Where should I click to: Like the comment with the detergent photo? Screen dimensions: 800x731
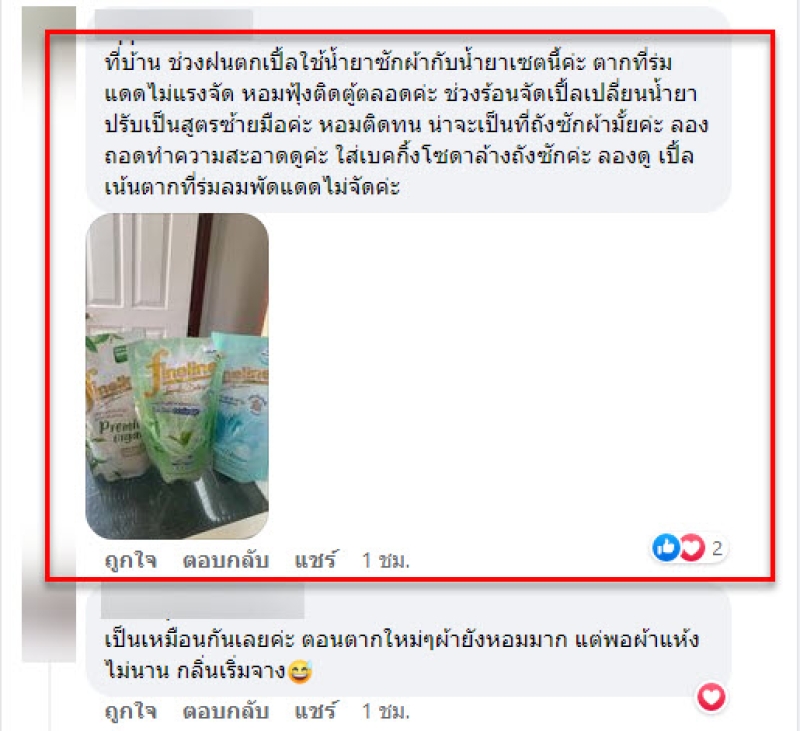(x=130, y=561)
